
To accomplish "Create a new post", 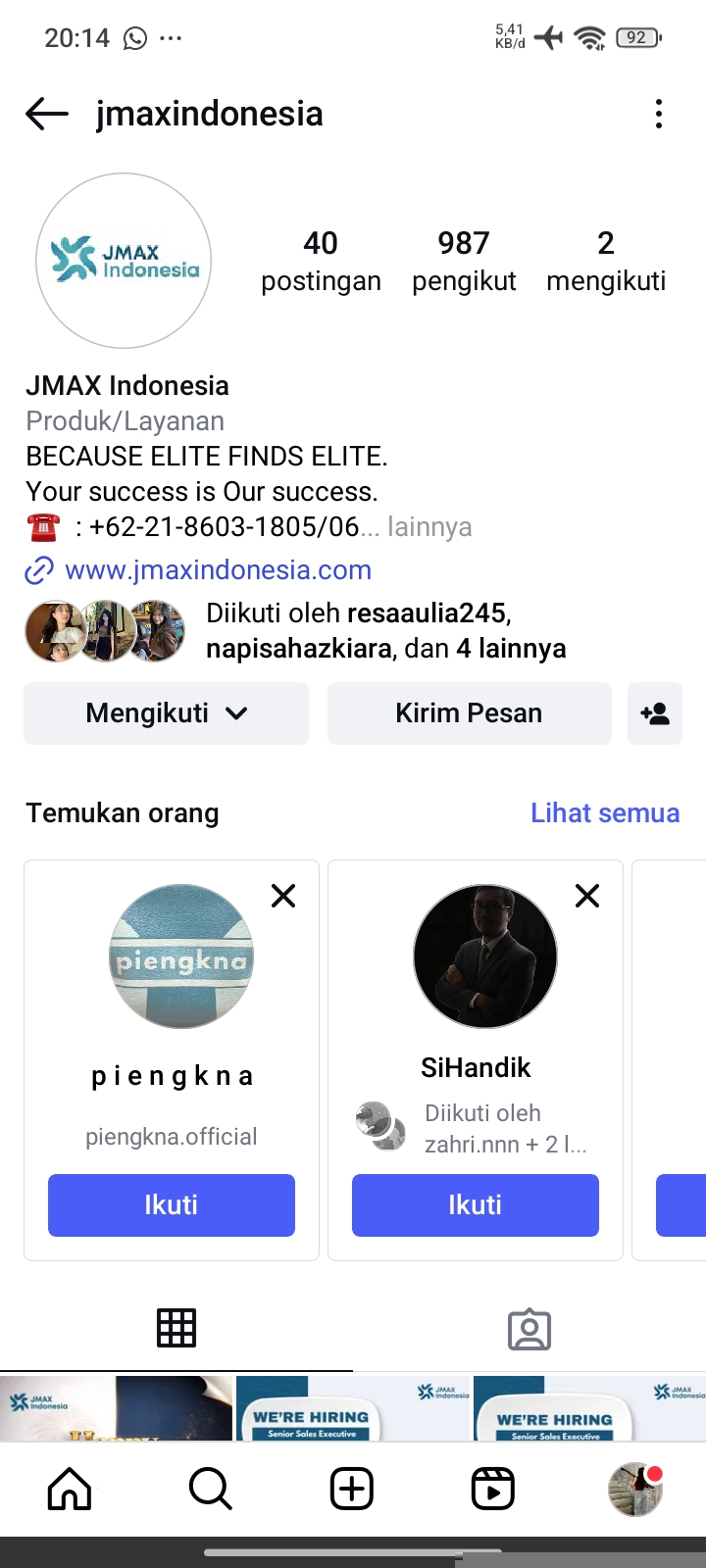I will tap(352, 1490).
